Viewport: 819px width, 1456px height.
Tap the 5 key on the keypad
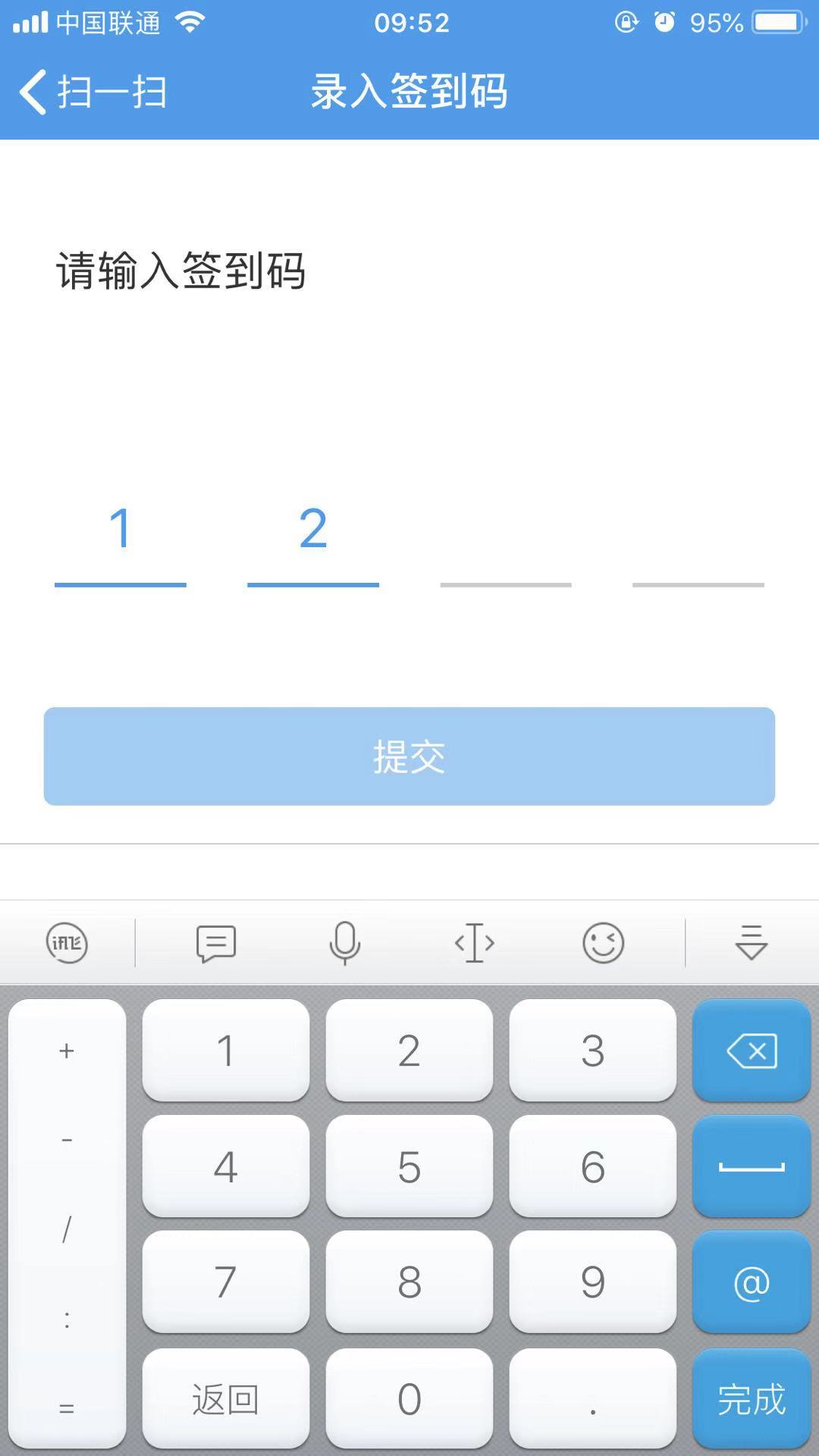[409, 1166]
